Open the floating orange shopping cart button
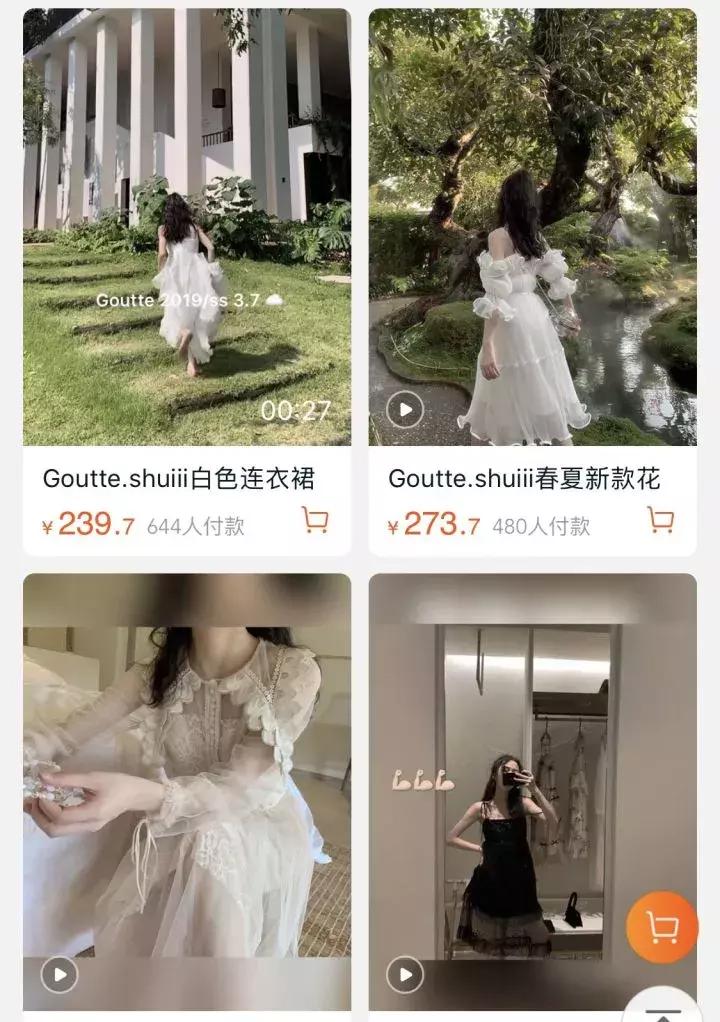This screenshot has width=720, height=1022. click(x=661, y=929)
